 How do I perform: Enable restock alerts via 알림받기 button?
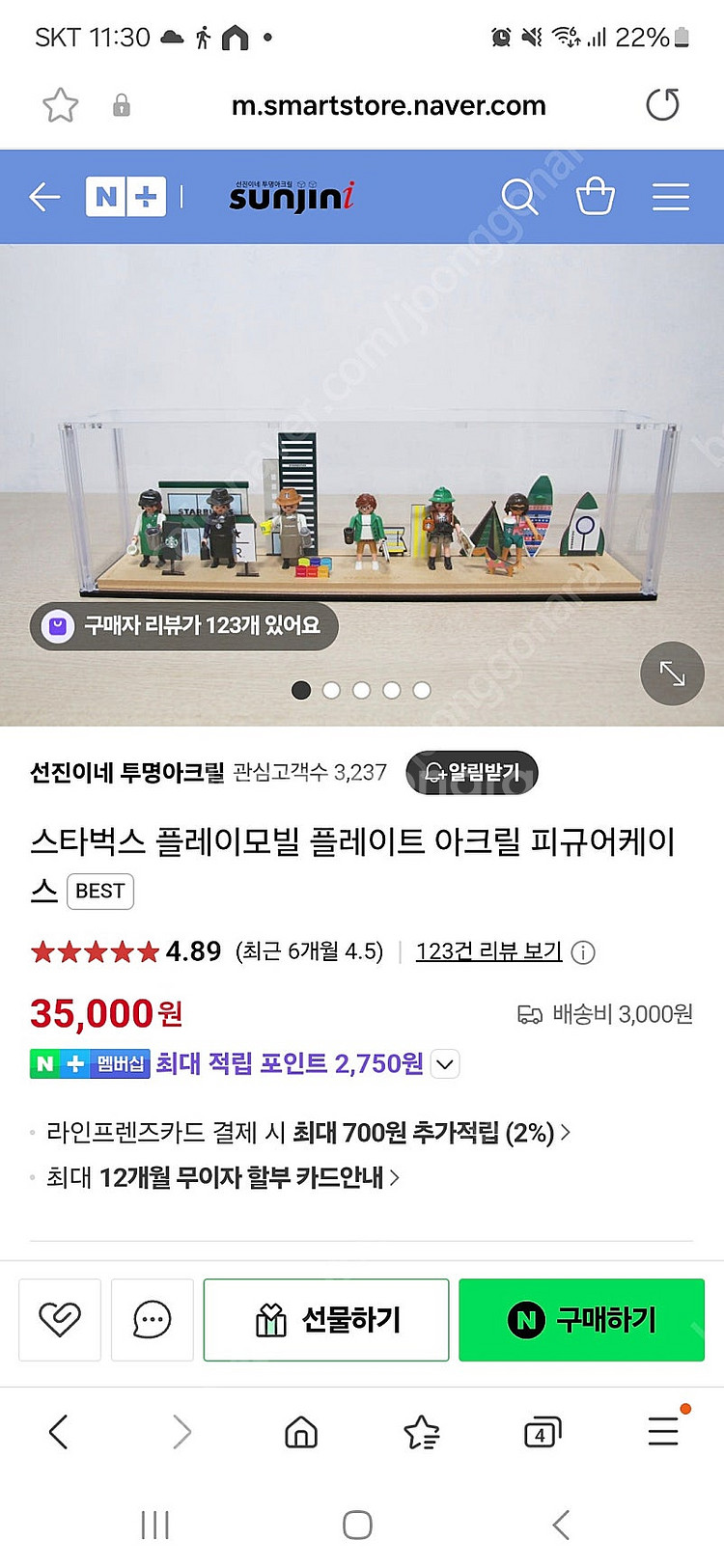(471, 772)
